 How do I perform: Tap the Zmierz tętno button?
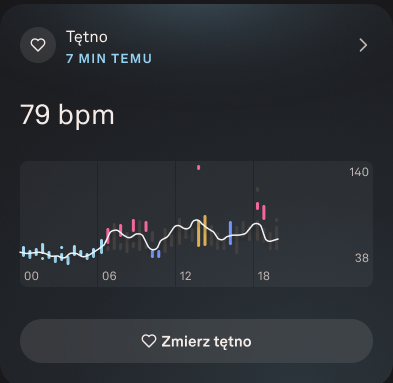(x=196, y=341)
